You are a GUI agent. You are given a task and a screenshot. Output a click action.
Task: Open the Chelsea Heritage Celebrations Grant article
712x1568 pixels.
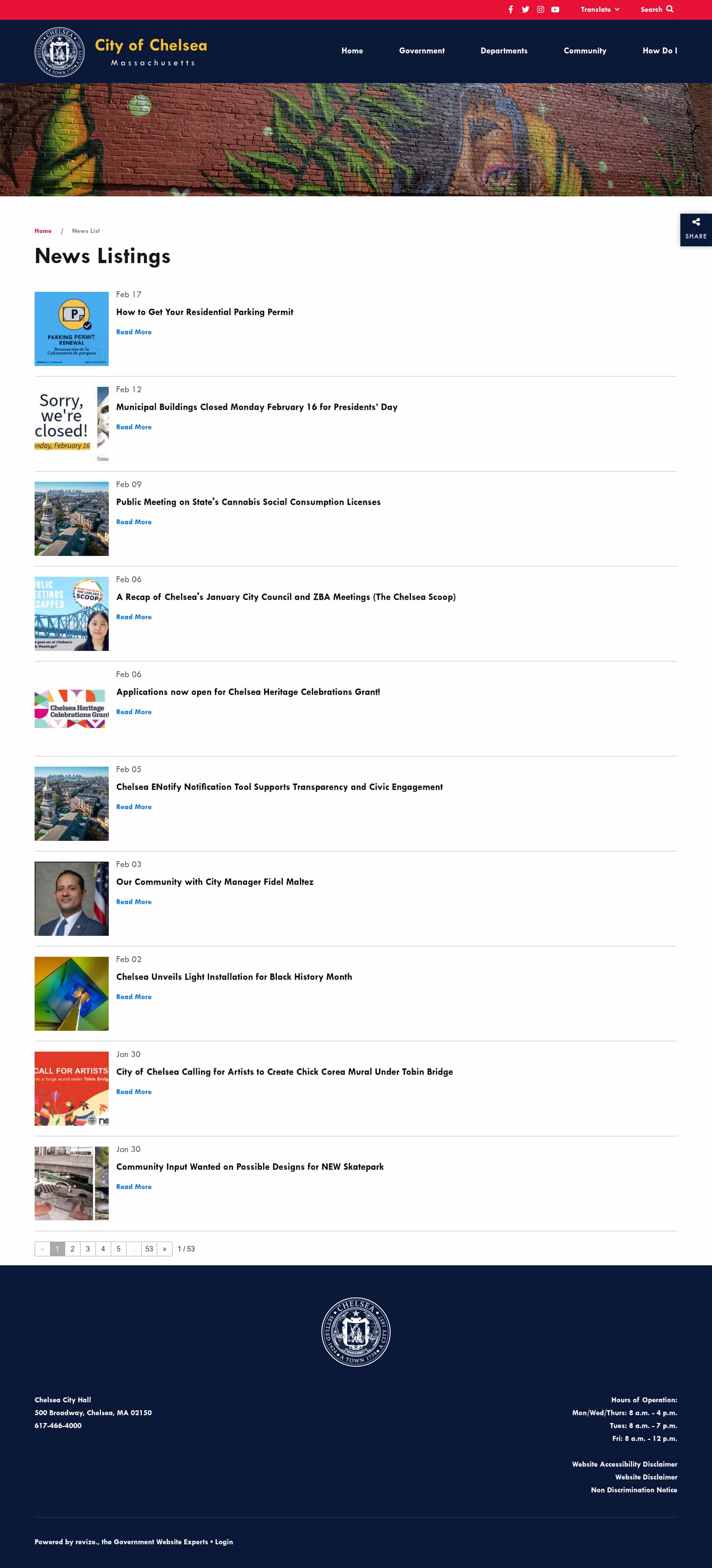click(x=248, y=692)
